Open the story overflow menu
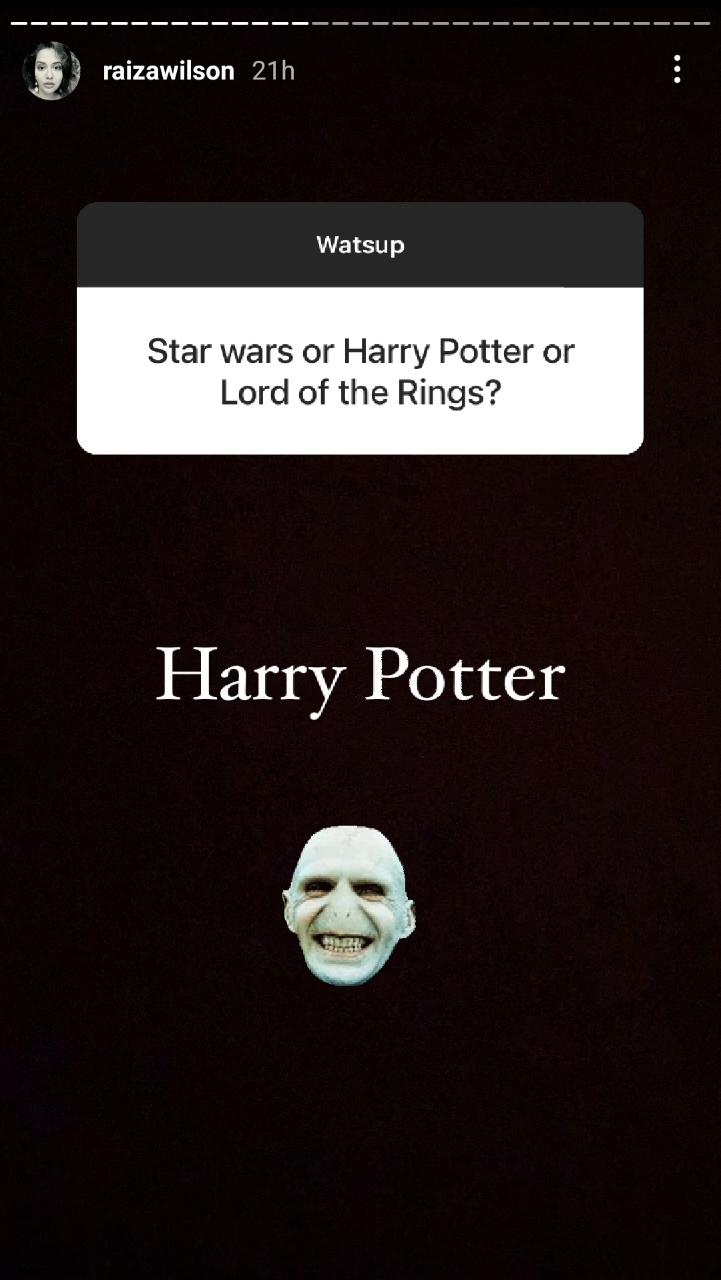Screen dimensions: 721x1280 677,69
